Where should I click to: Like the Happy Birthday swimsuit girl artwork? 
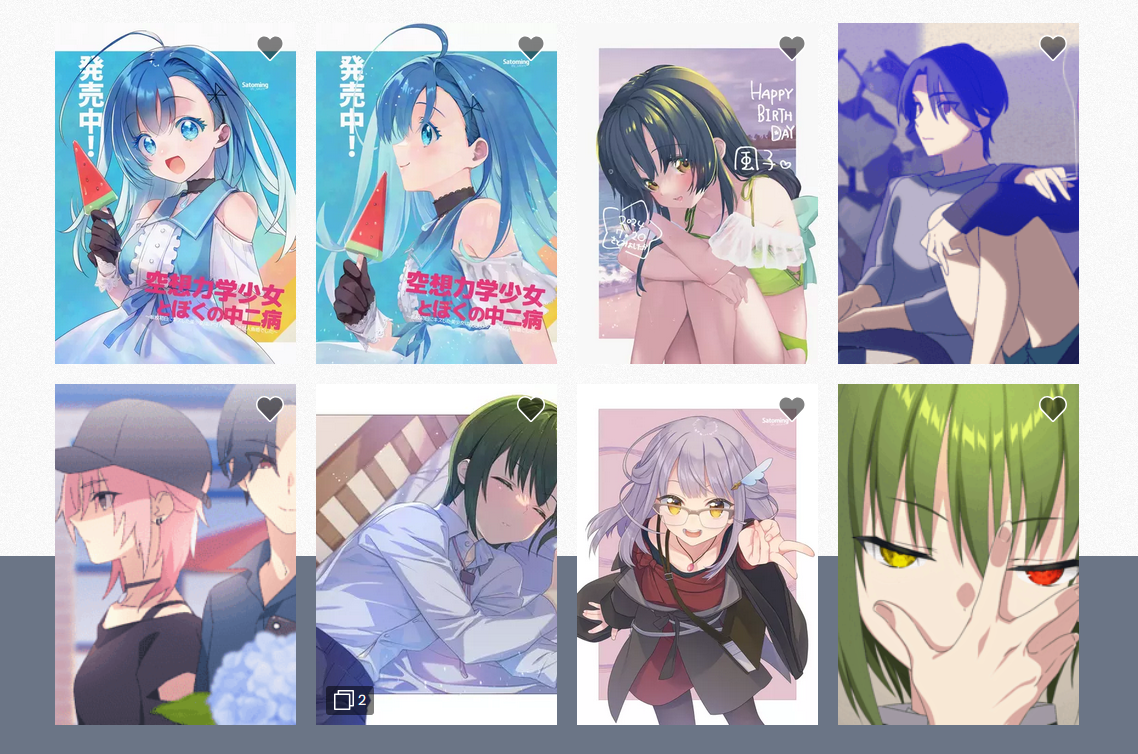pyautogui.click(x=792, y=47)
